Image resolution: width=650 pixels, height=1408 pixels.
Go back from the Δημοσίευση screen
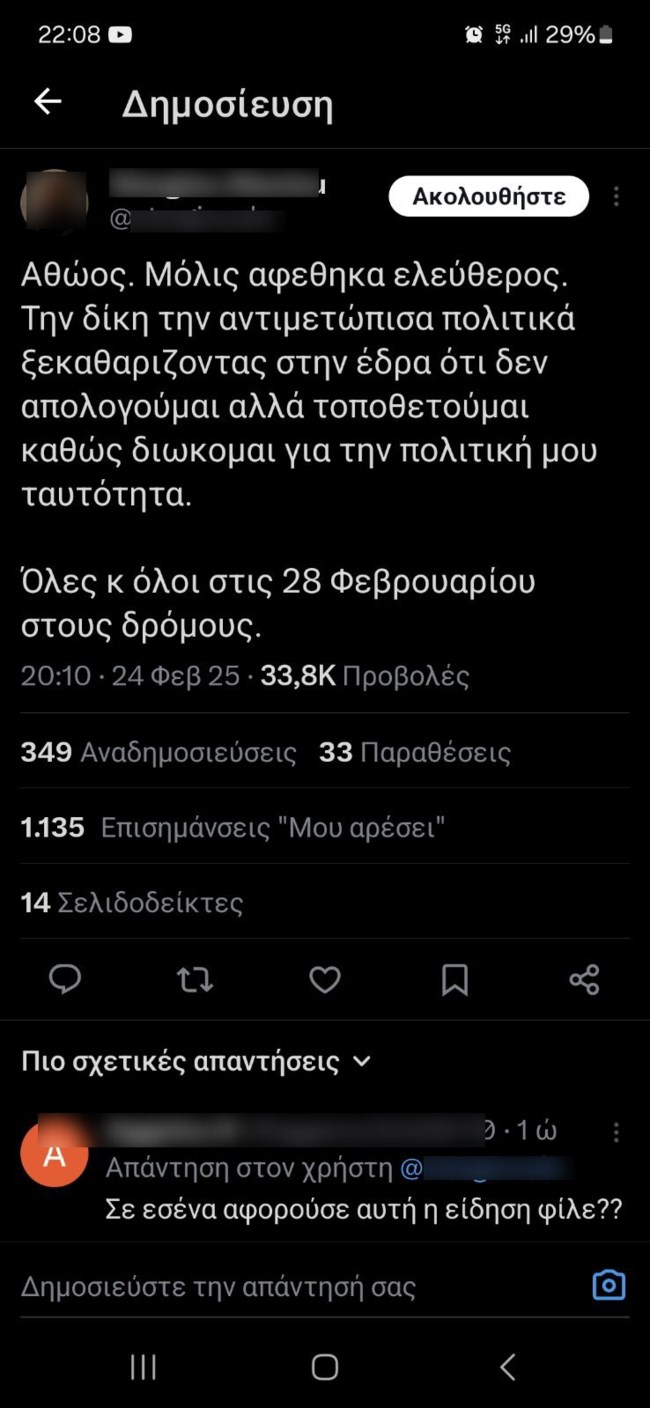pyautogui.click(x=48, y=102)
